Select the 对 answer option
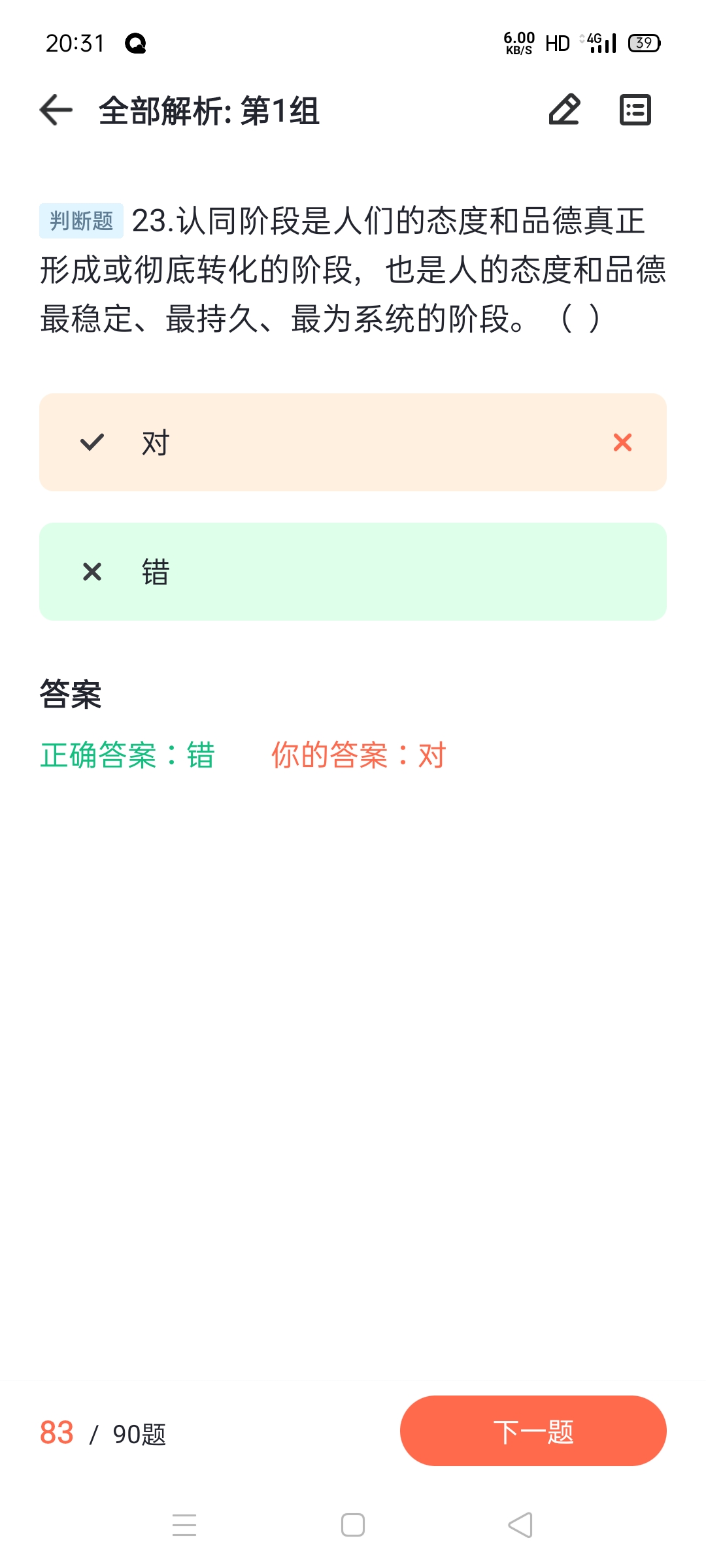The width and height of the screenshot is (706, 1568). pyautogui.click(x=353, y=442)
